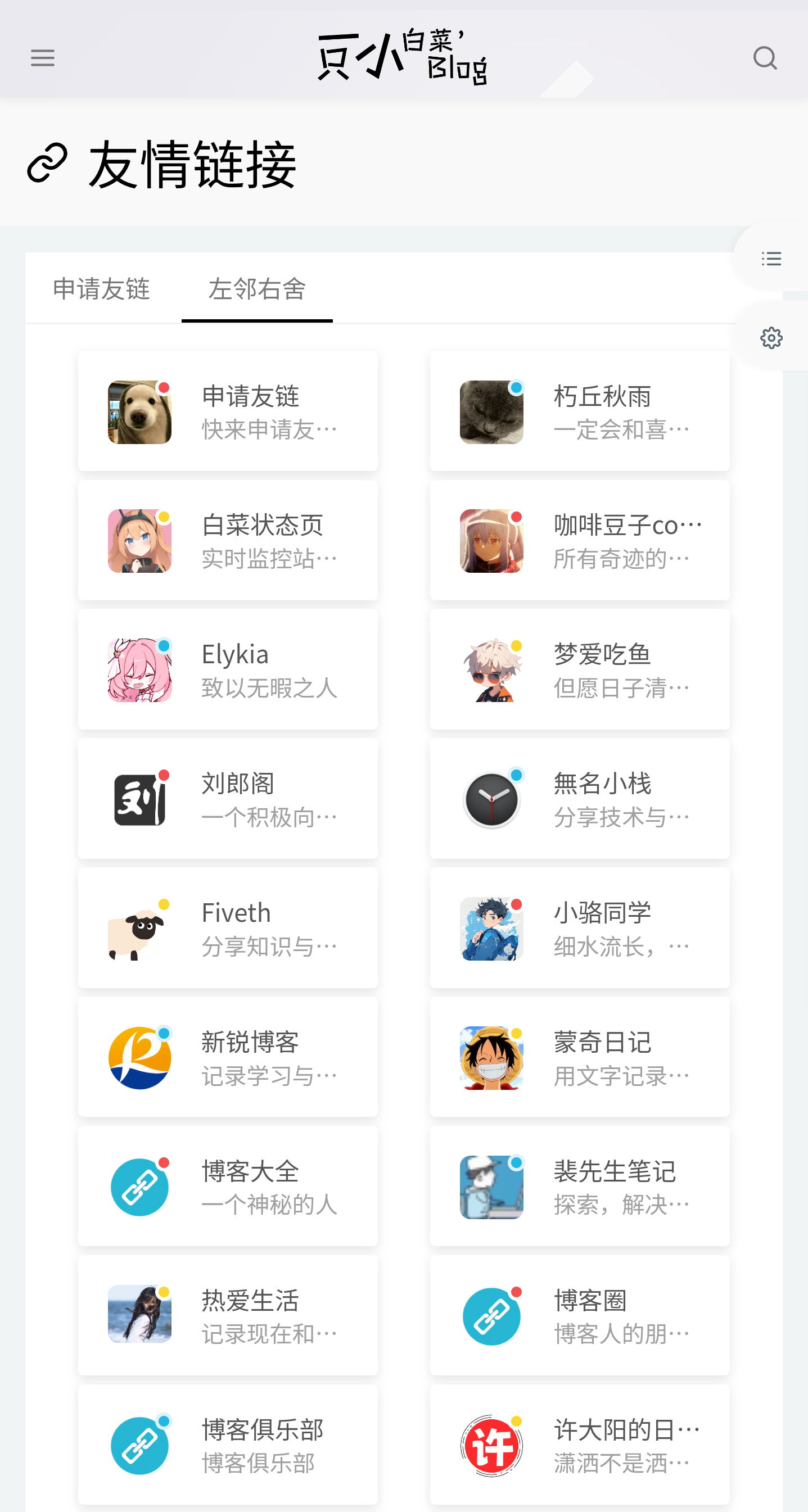Open the 裴先生笔记 card
808x1512 pixels.
(x=580, y=1186)
